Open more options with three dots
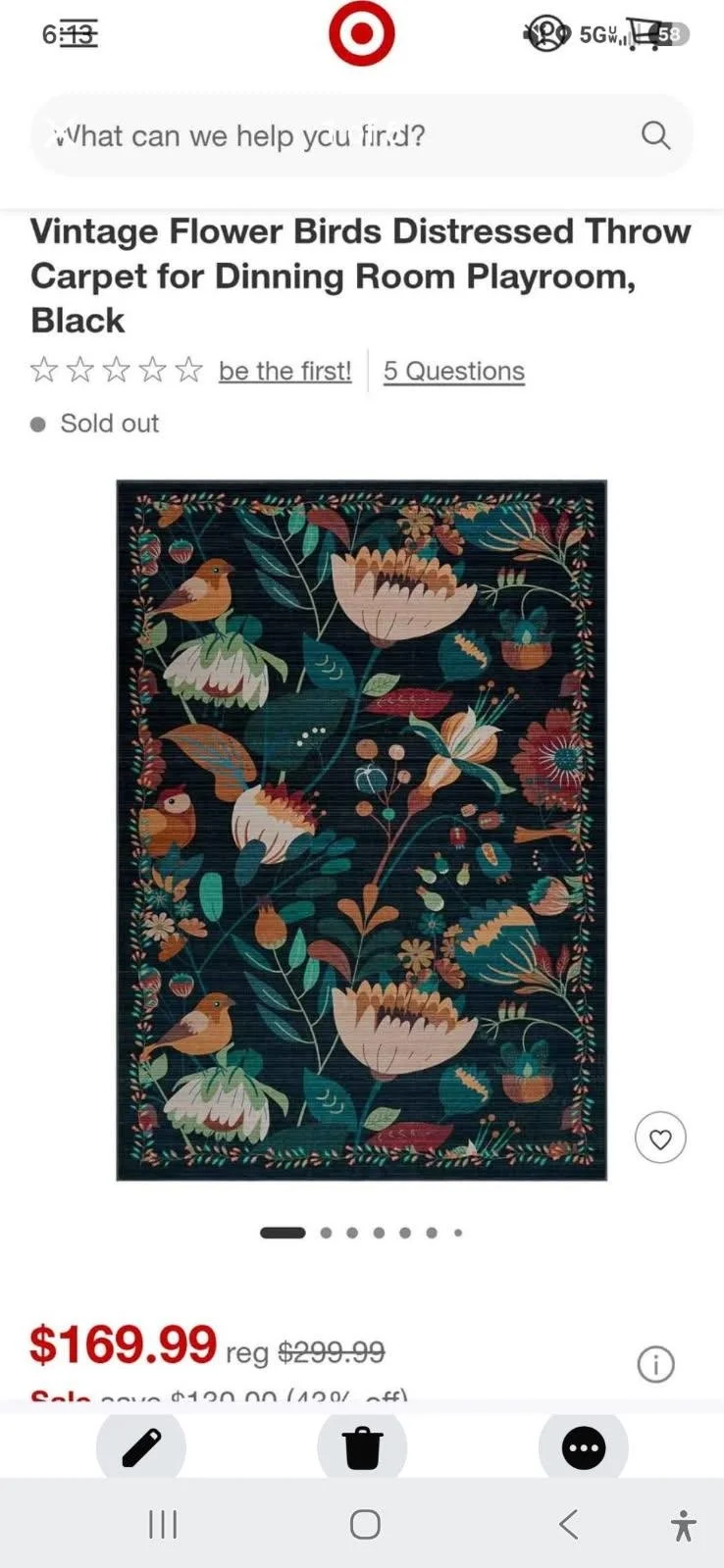This screenshot has height=1568, width=724. point(584,1447)
